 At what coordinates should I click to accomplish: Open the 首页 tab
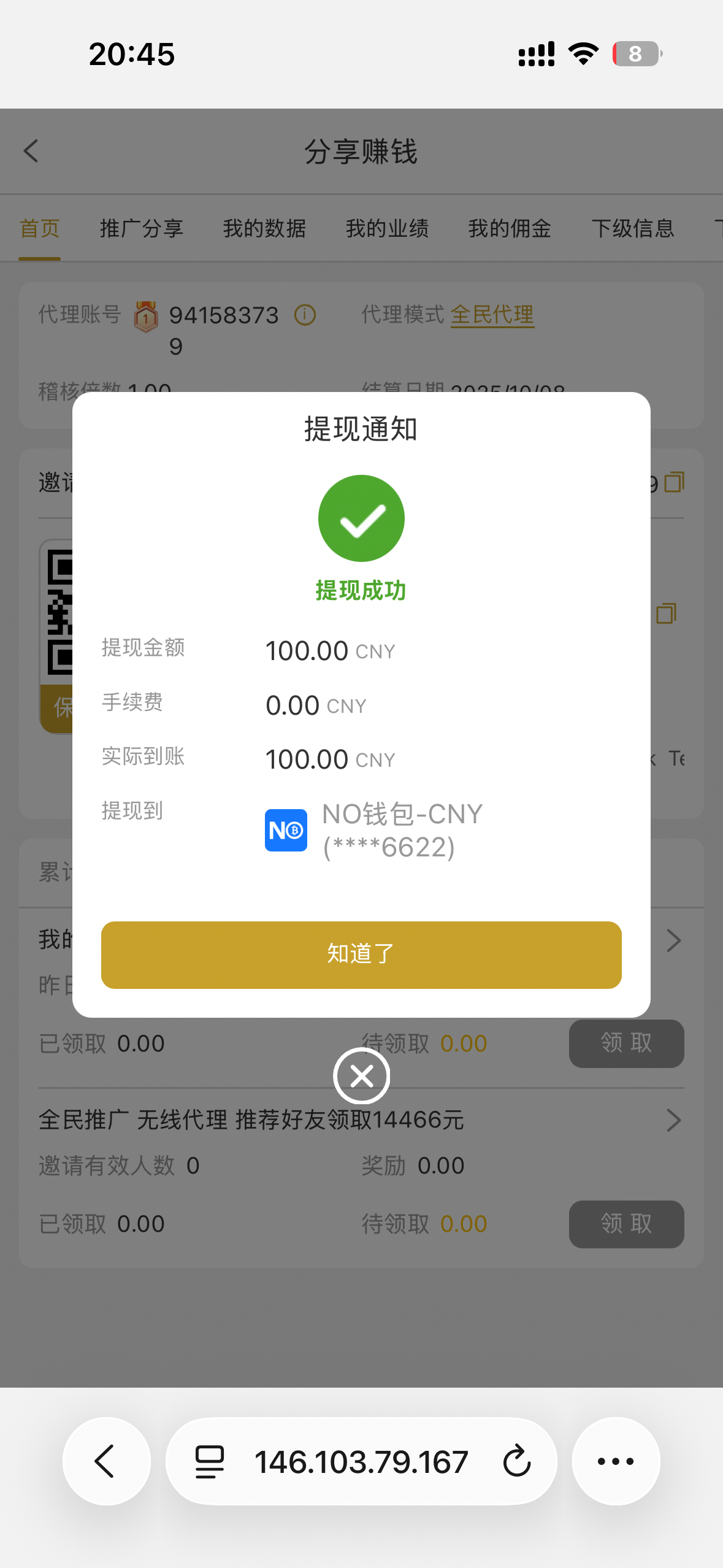coord(39,229)
